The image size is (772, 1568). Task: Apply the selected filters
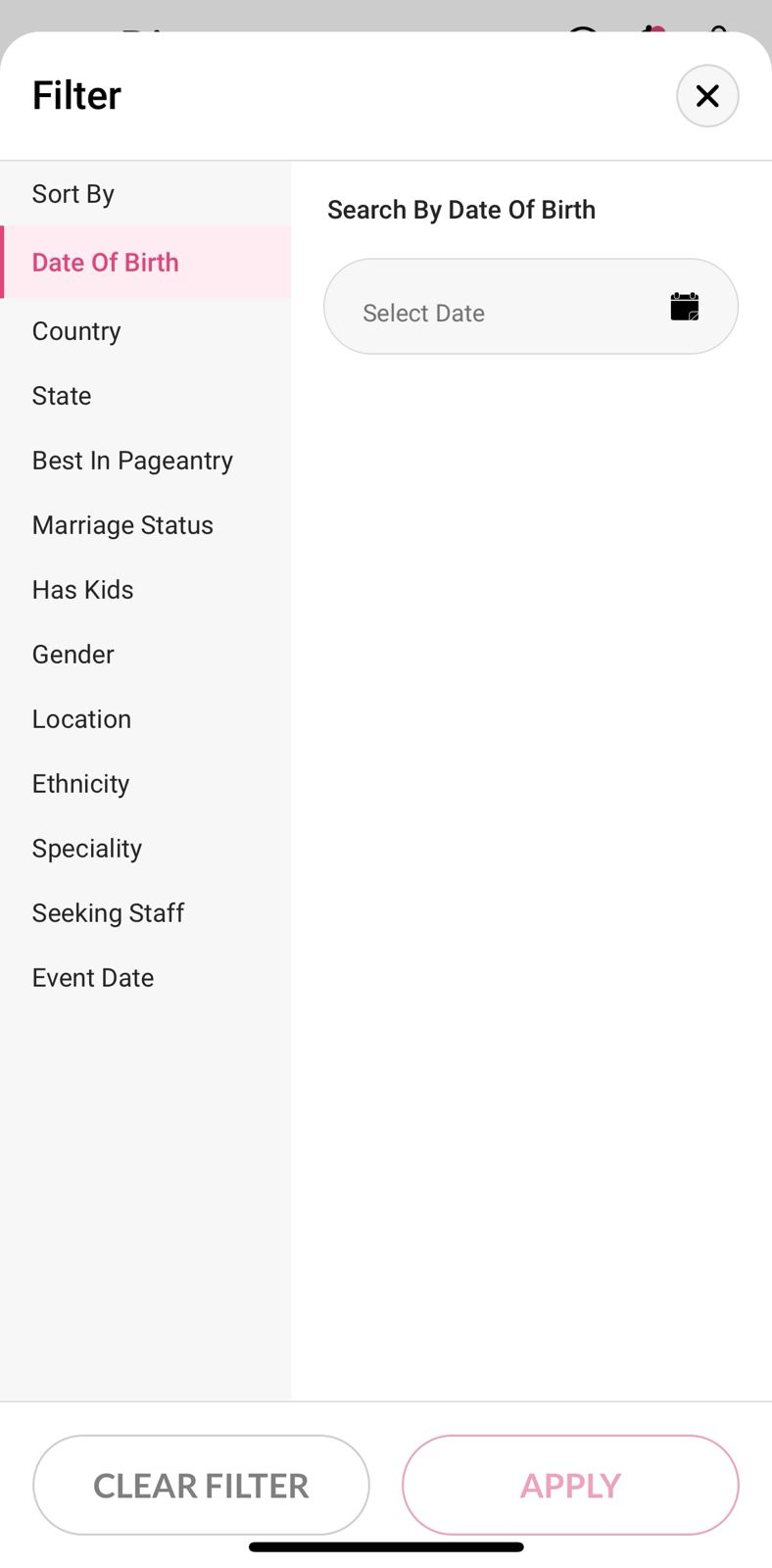click(x=570, y=1485)
